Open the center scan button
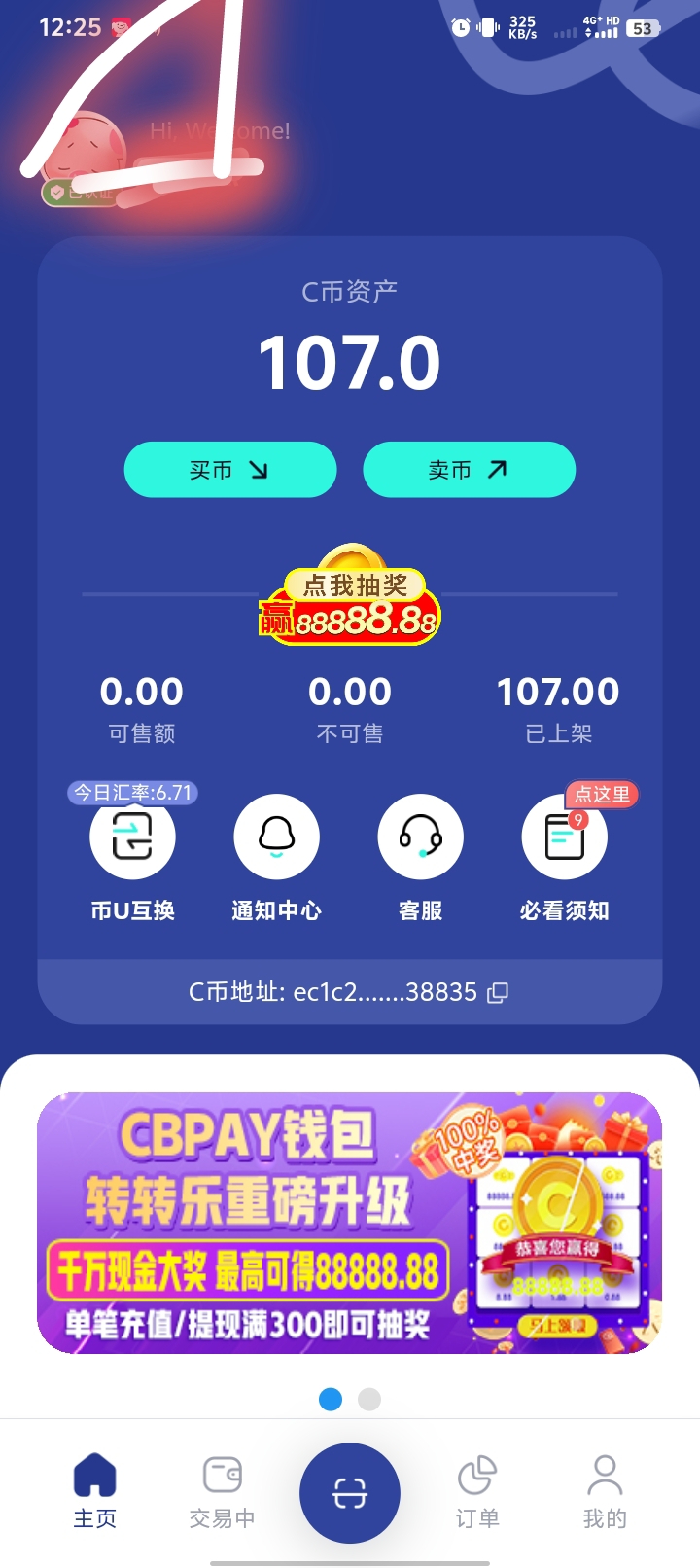Viewport: 700px width, 1568px height. tap(350, 1493)
